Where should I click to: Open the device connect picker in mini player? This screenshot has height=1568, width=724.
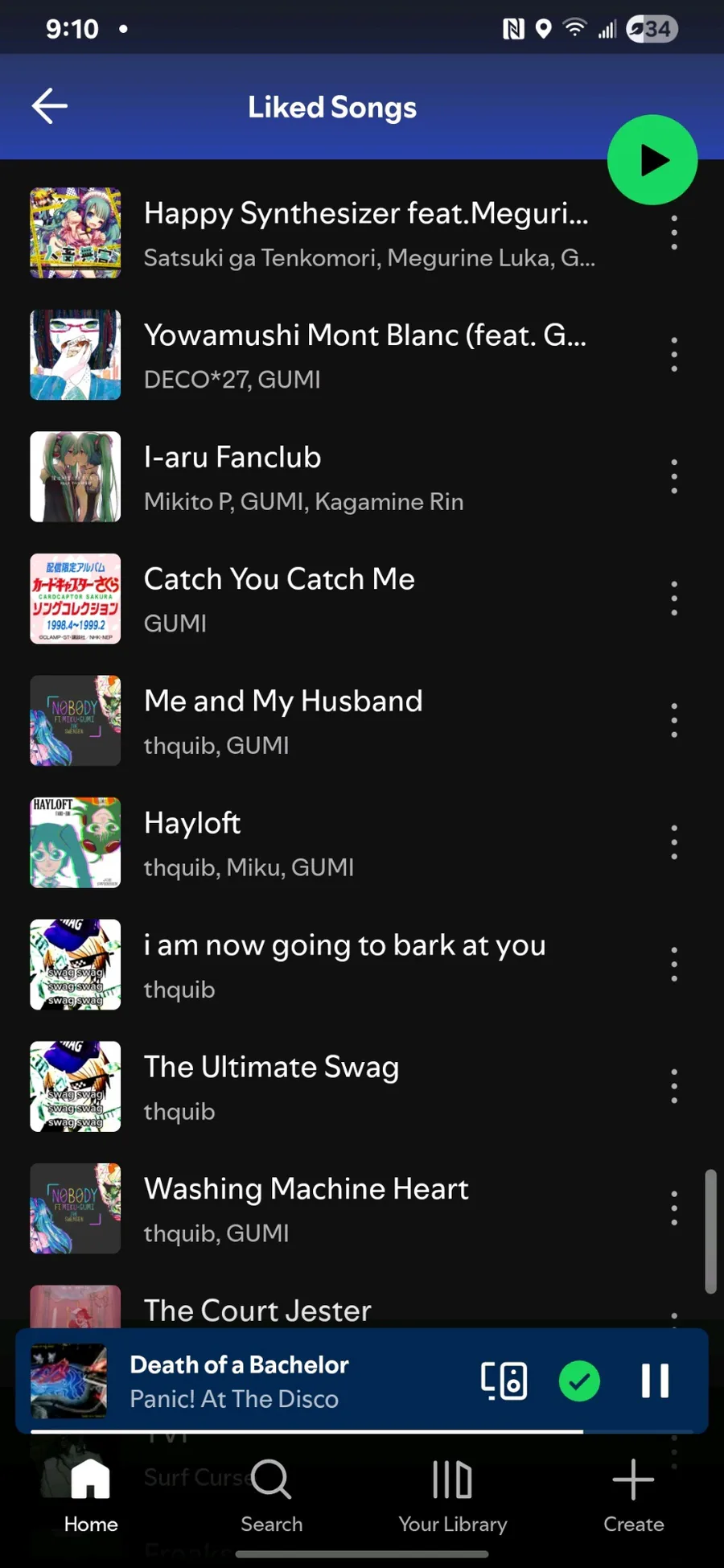point(504,1381)
